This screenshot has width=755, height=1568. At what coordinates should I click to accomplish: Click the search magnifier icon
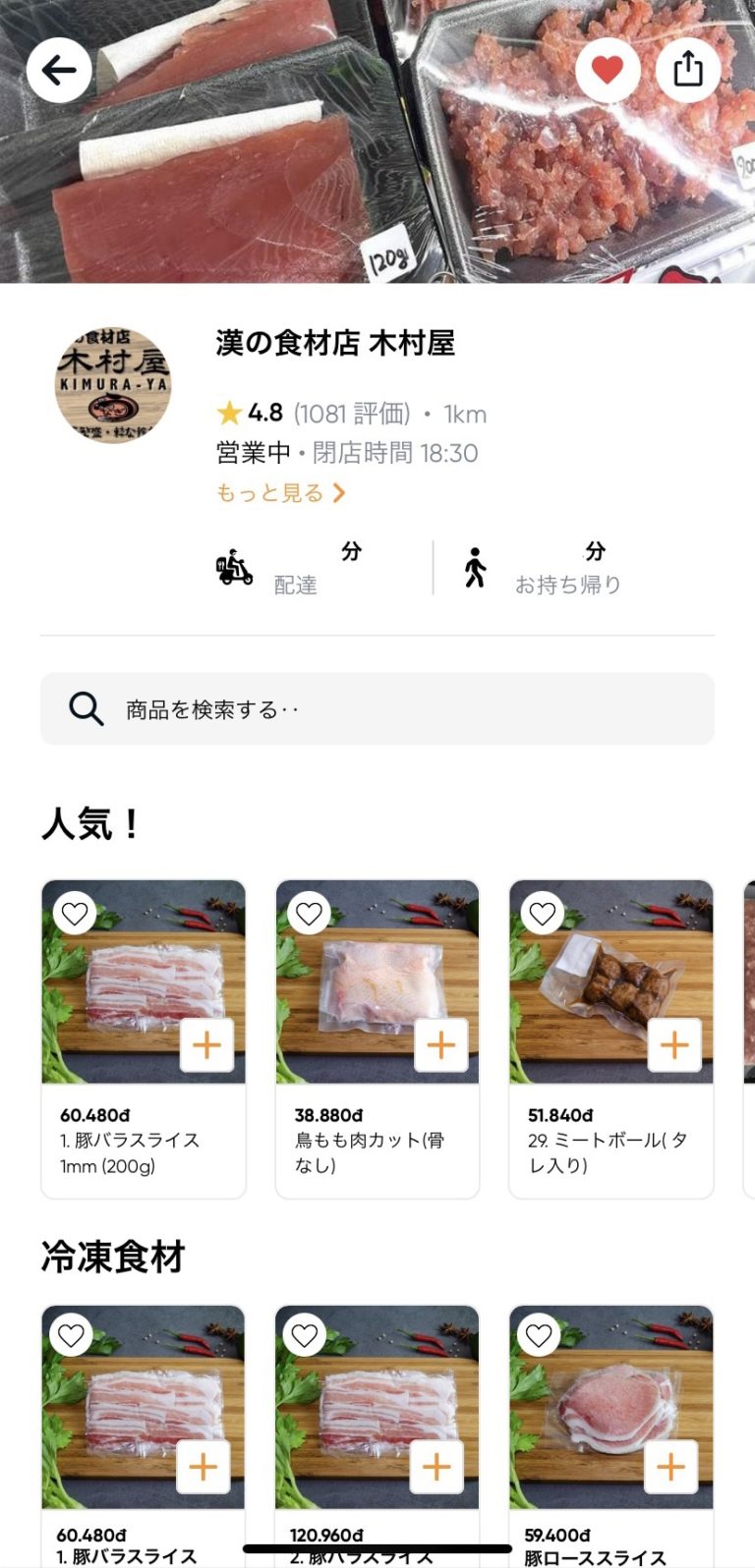tap(85, 707)
